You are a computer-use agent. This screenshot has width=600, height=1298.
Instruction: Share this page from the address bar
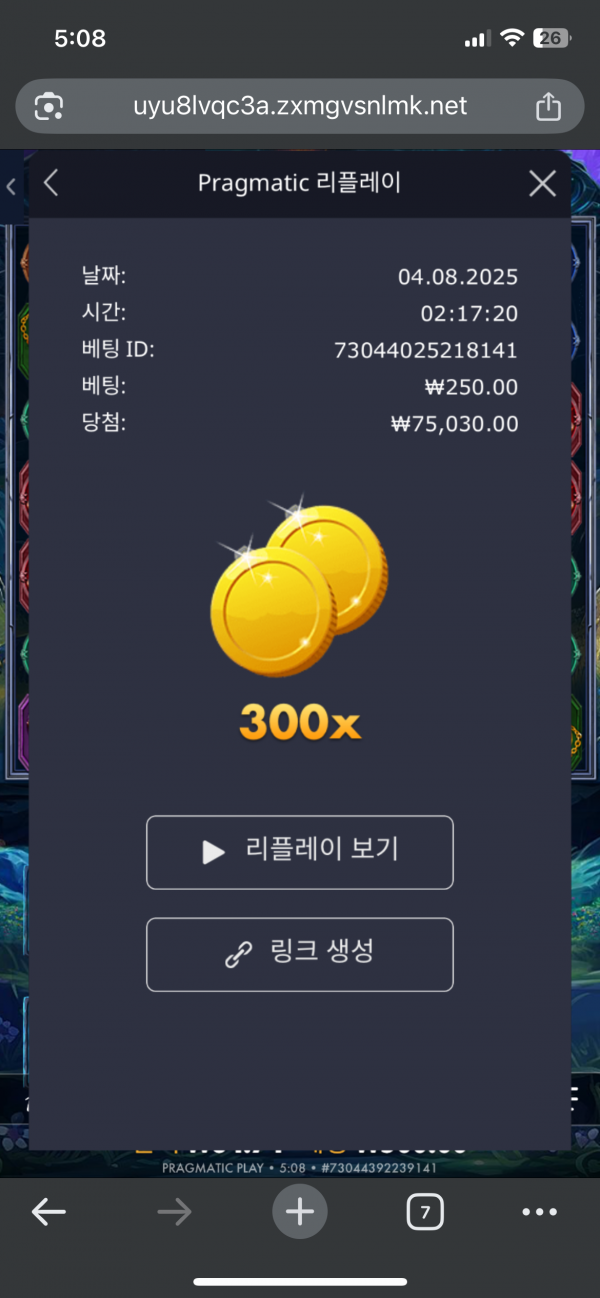[x=548, y=106]
